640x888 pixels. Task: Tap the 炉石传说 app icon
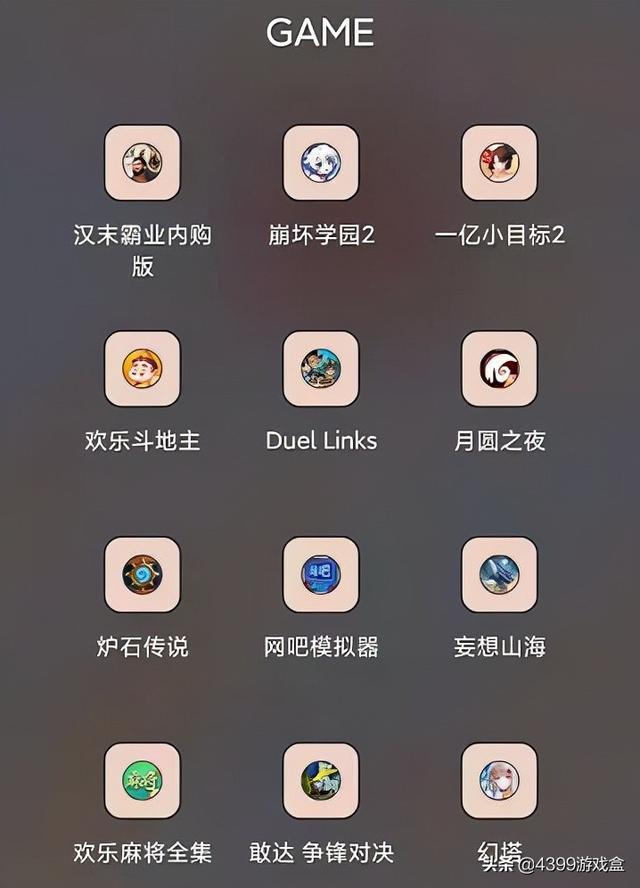click(142, 575)
